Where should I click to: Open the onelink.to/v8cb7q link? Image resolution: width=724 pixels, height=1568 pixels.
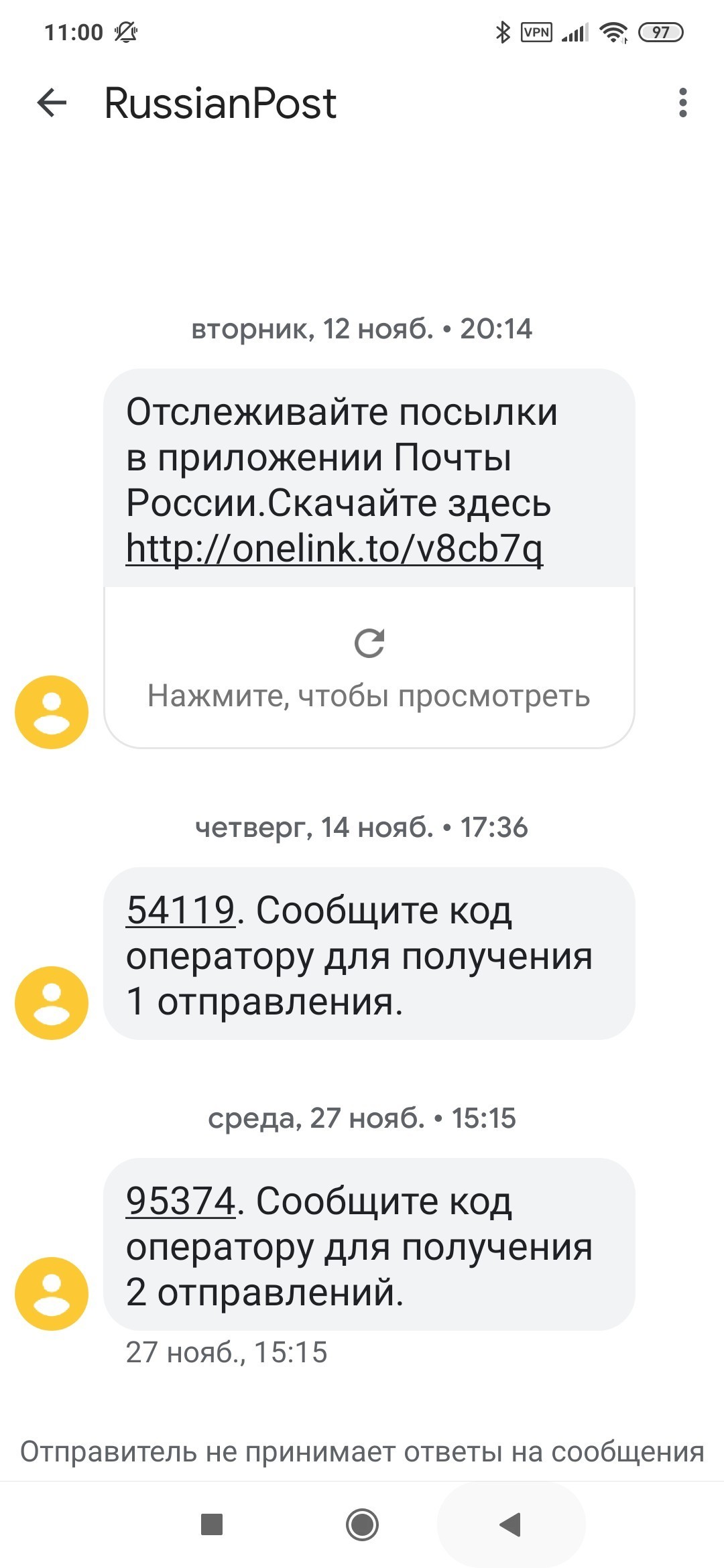[334, 549]
